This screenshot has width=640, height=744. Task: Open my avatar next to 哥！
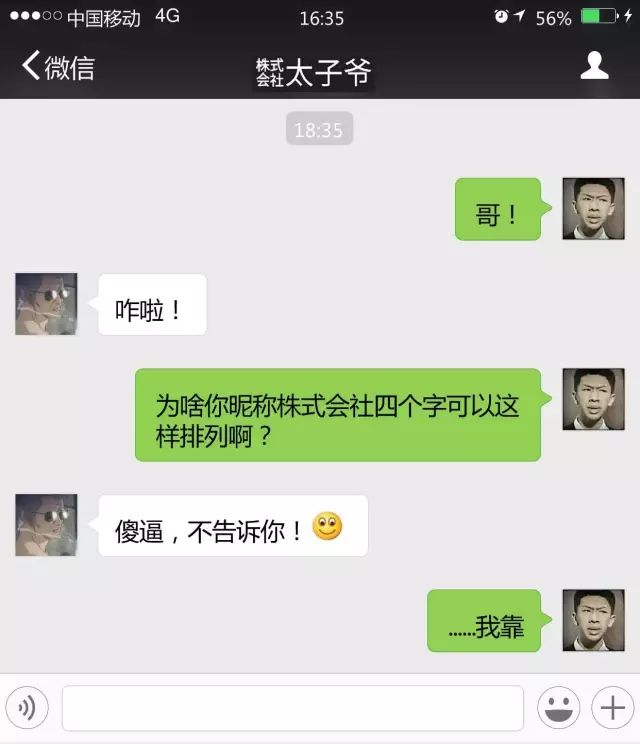click(x=593, y=209)
